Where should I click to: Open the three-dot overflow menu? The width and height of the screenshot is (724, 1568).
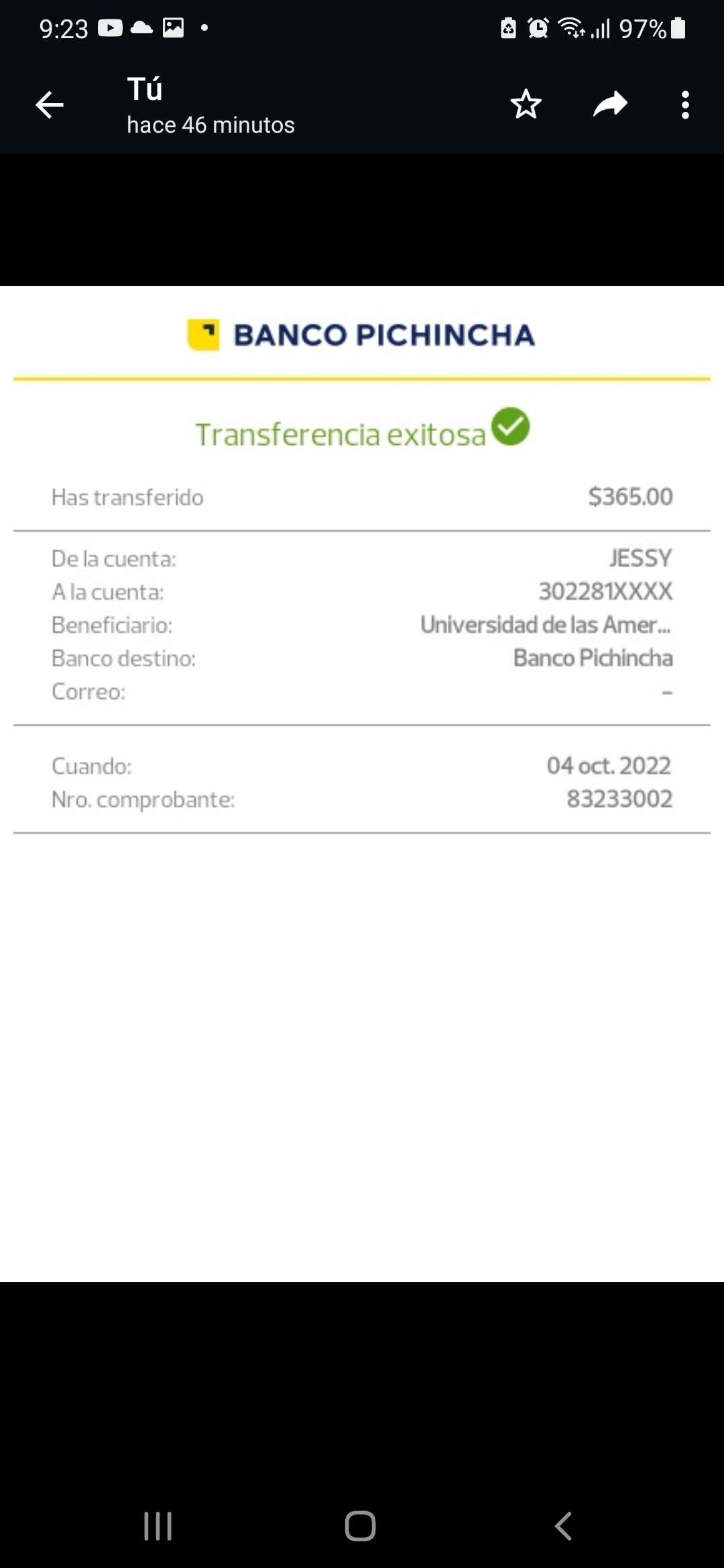[x=684, y=105]
